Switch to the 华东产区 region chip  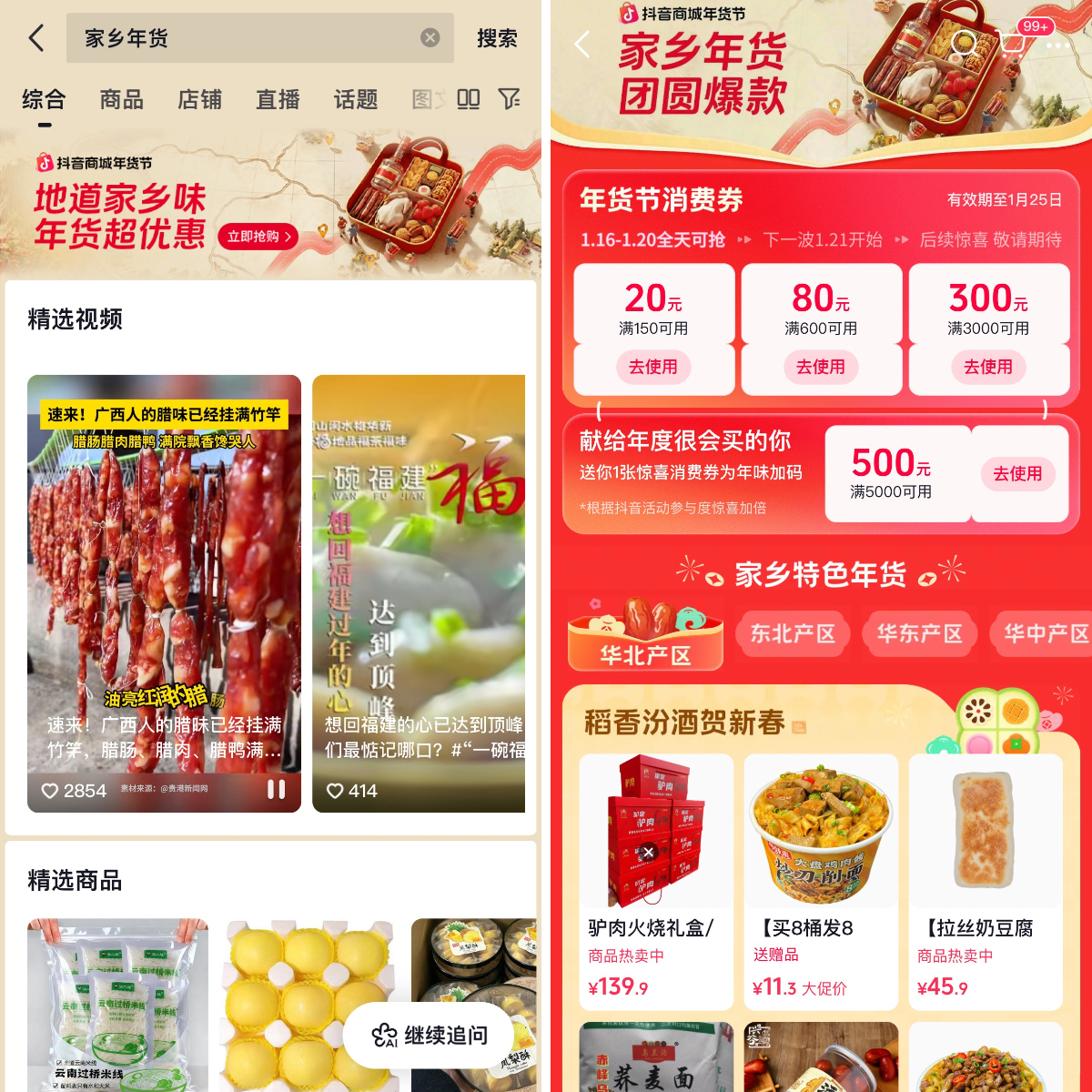(x=919, y=633)
